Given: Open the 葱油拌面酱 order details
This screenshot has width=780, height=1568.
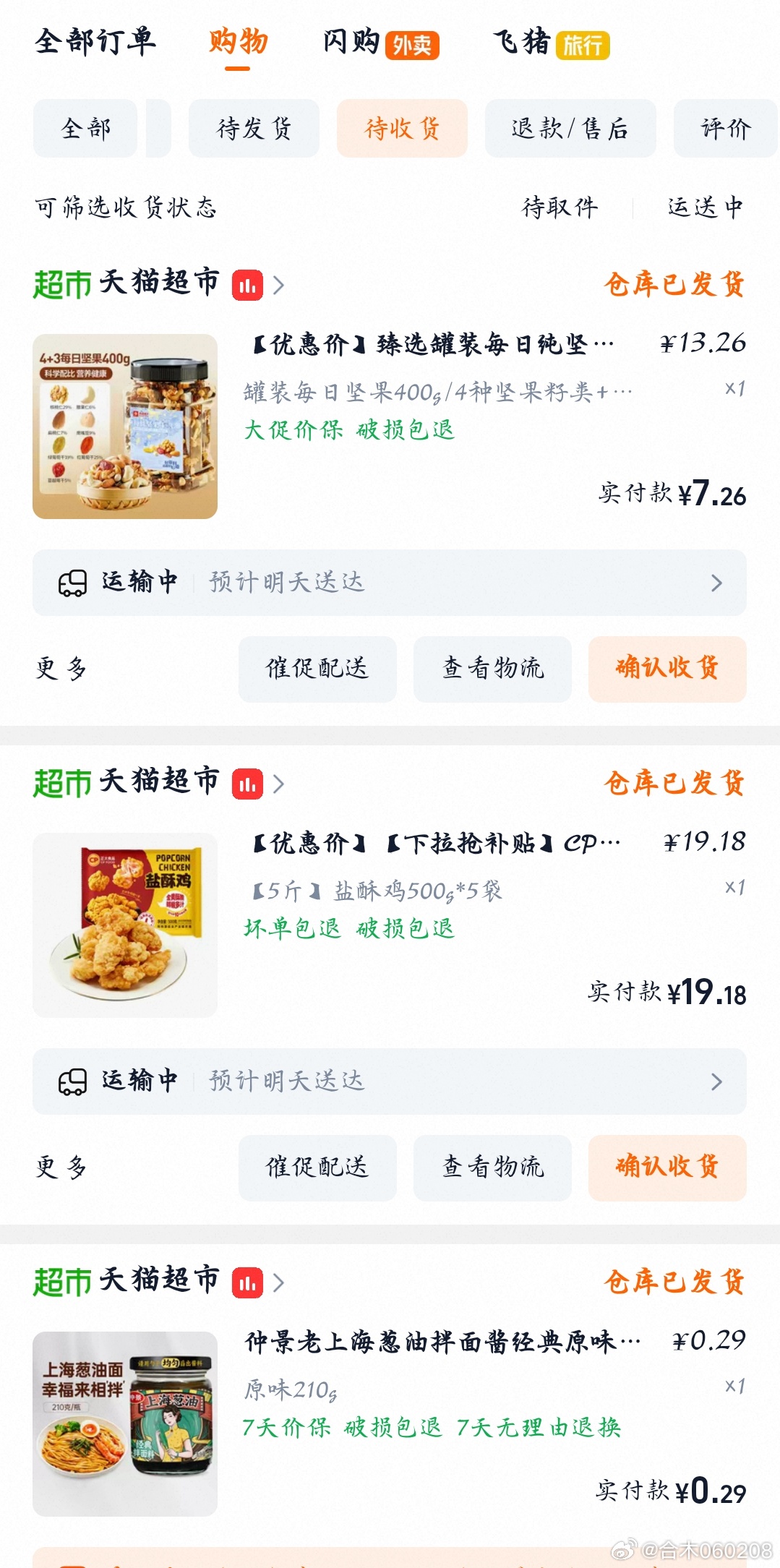Looking at the screenshot, I should pyautogui.click(x=390, y=1424).
